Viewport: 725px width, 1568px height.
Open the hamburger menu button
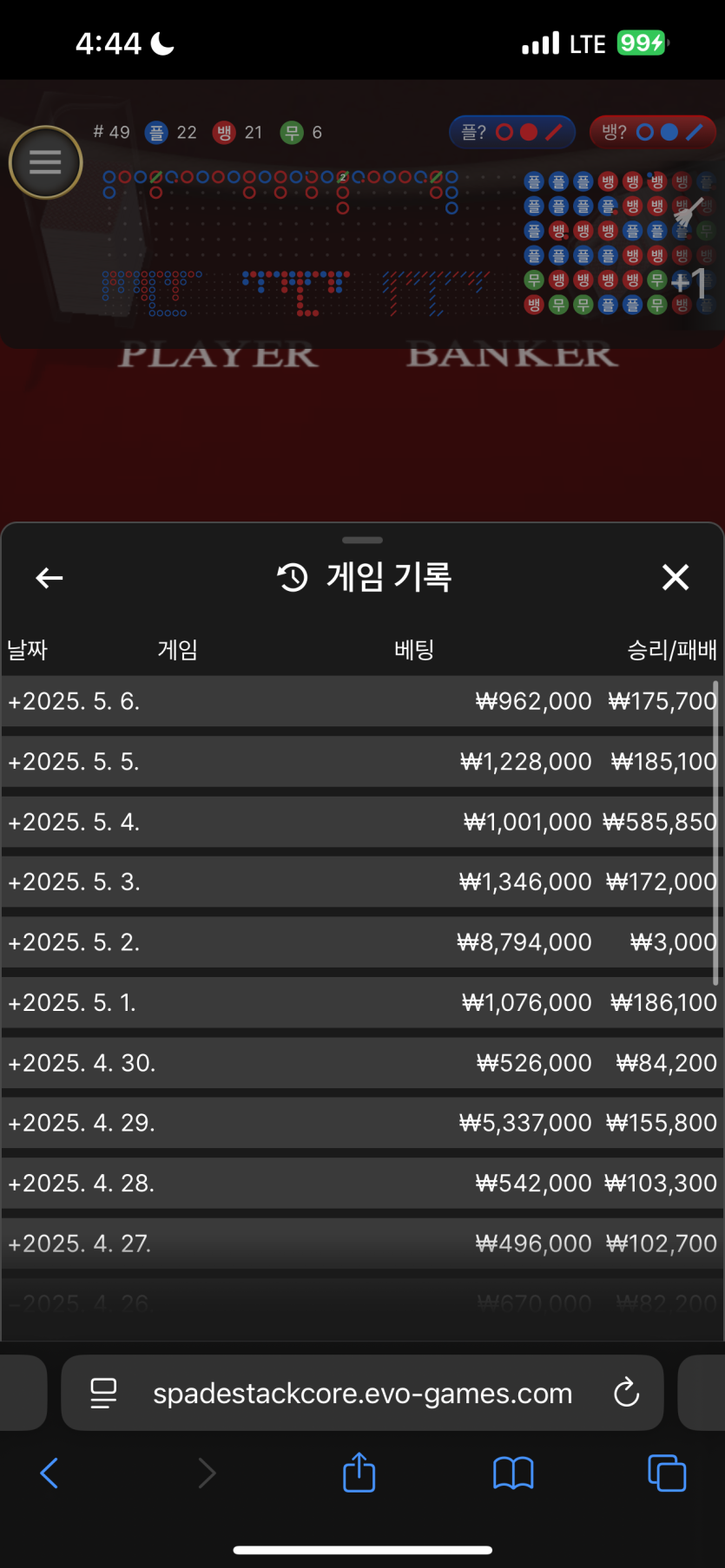click(45, 162)
